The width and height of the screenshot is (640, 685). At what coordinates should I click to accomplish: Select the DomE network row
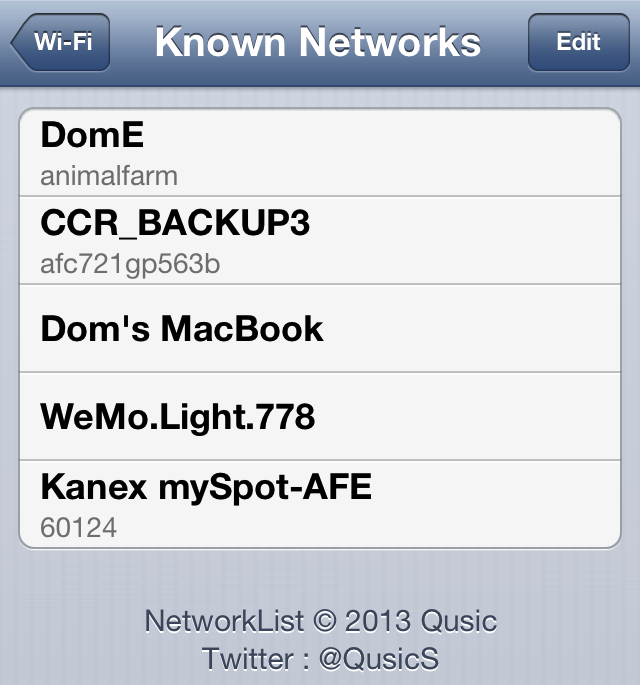[x=320, y=153]
